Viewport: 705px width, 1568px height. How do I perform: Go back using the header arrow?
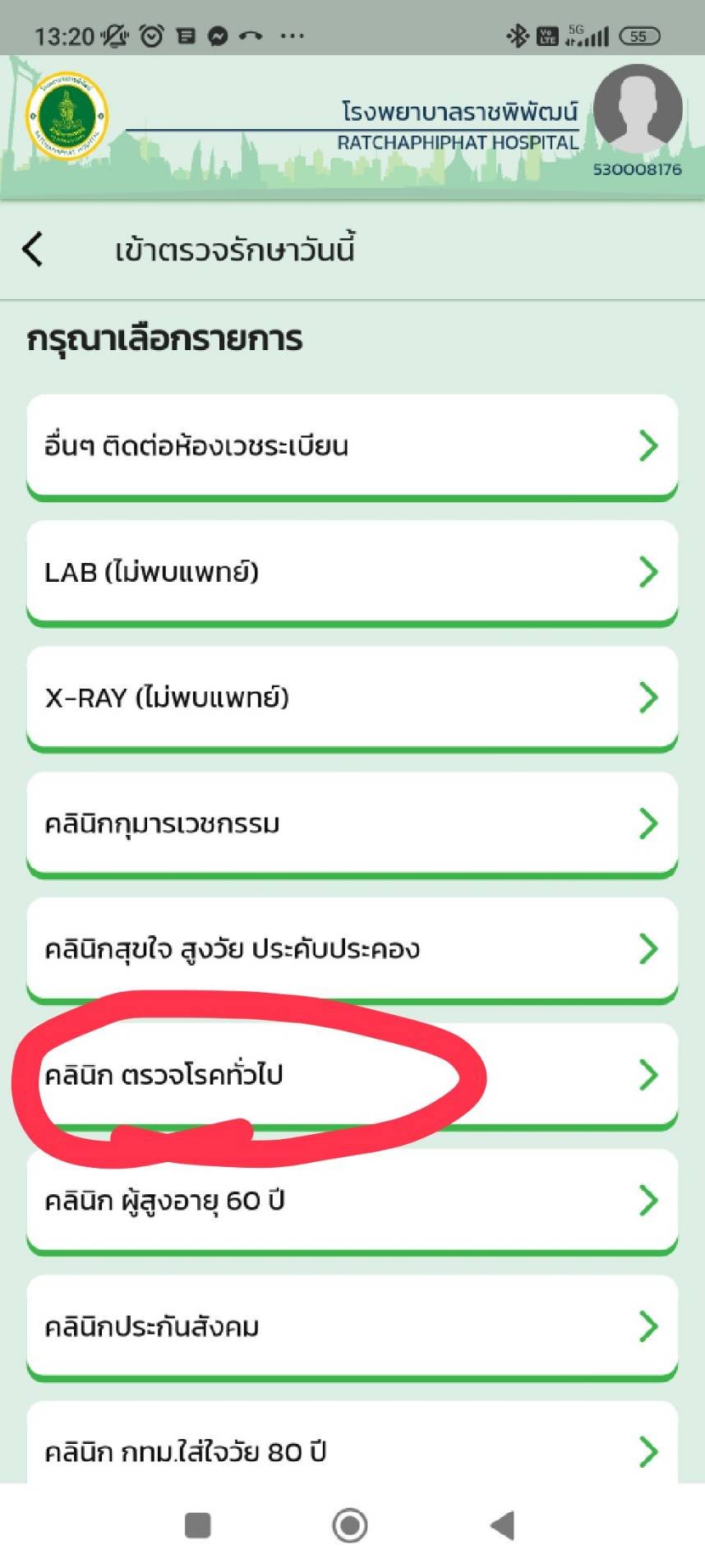(33, 249)
